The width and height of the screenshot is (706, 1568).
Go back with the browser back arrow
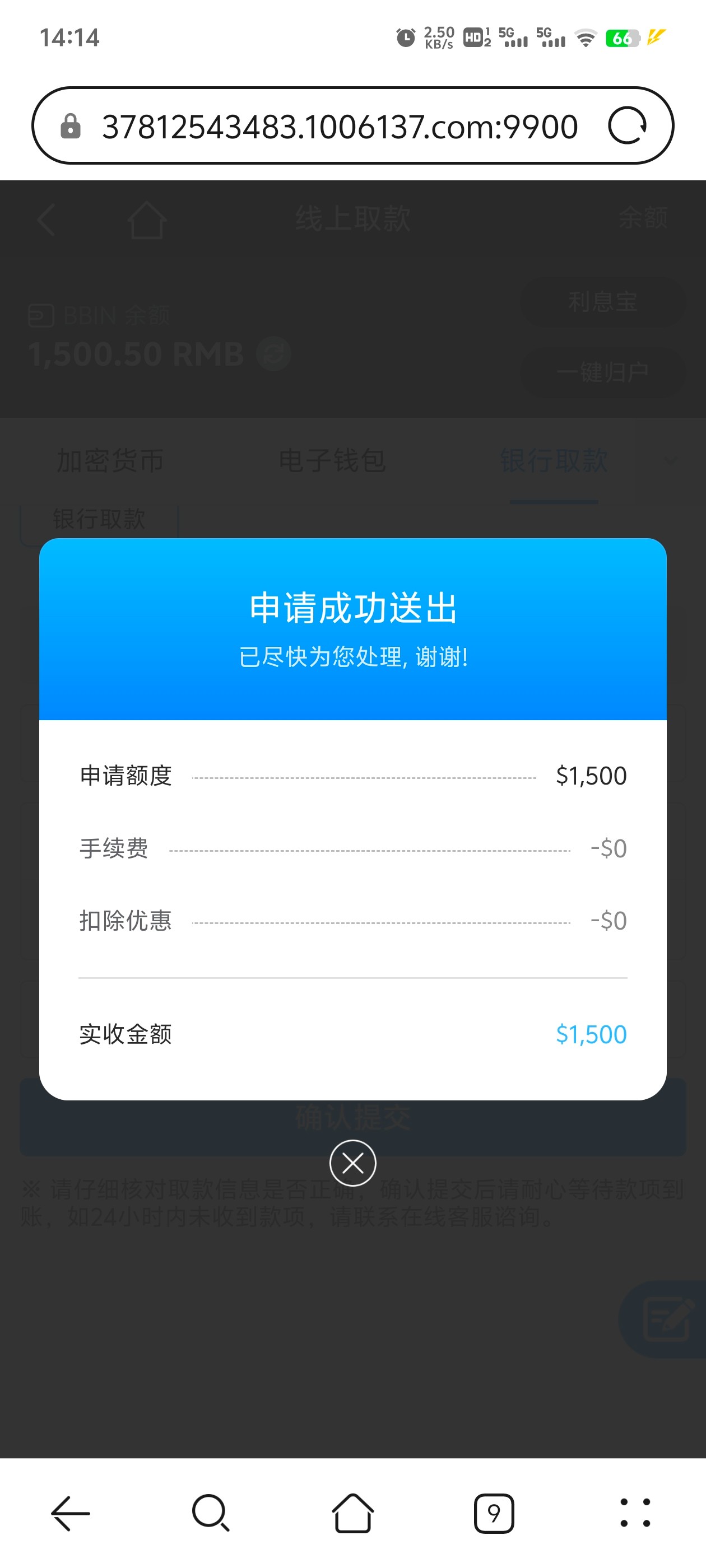pyautogui.click(x=71, y=1513)
